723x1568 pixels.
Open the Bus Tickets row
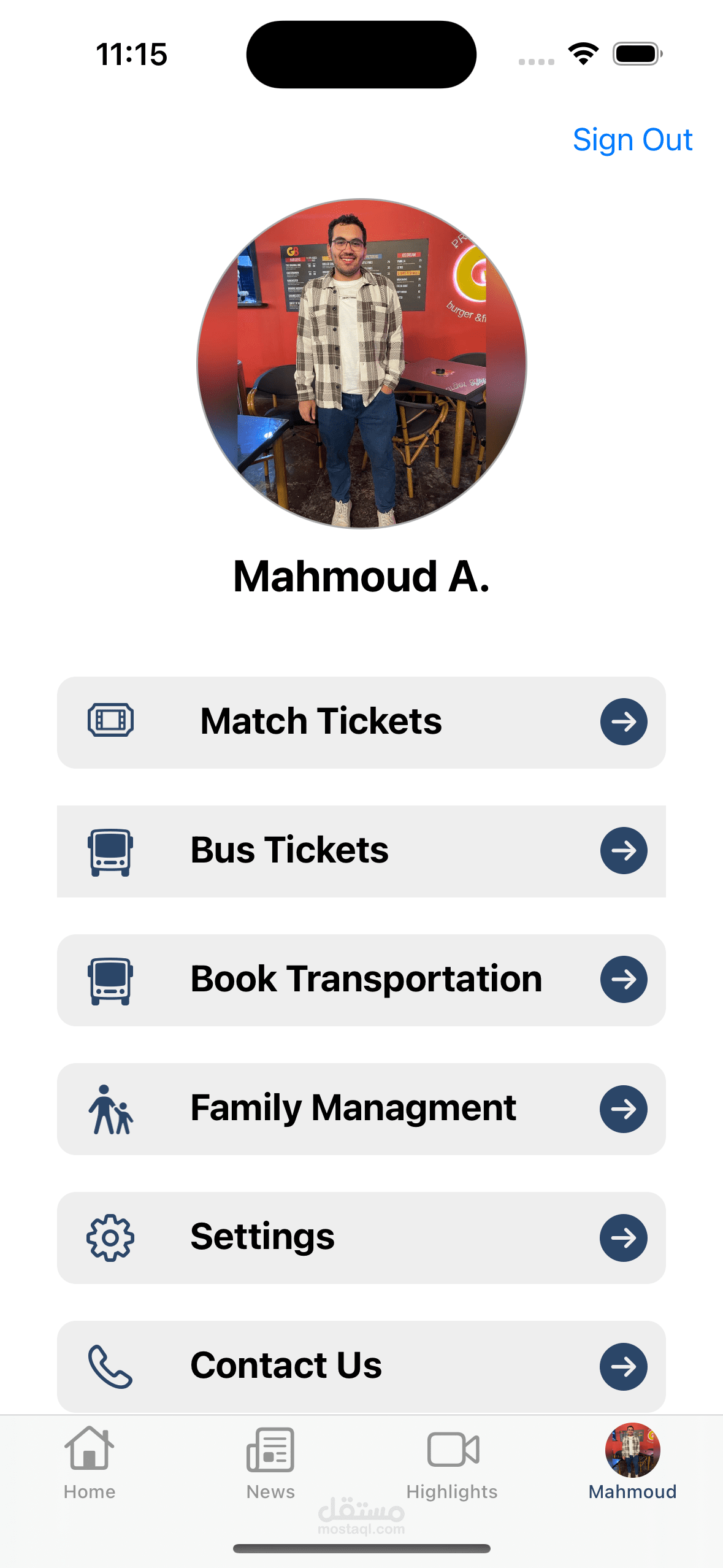pyautogui.click(x=361, y=851)
